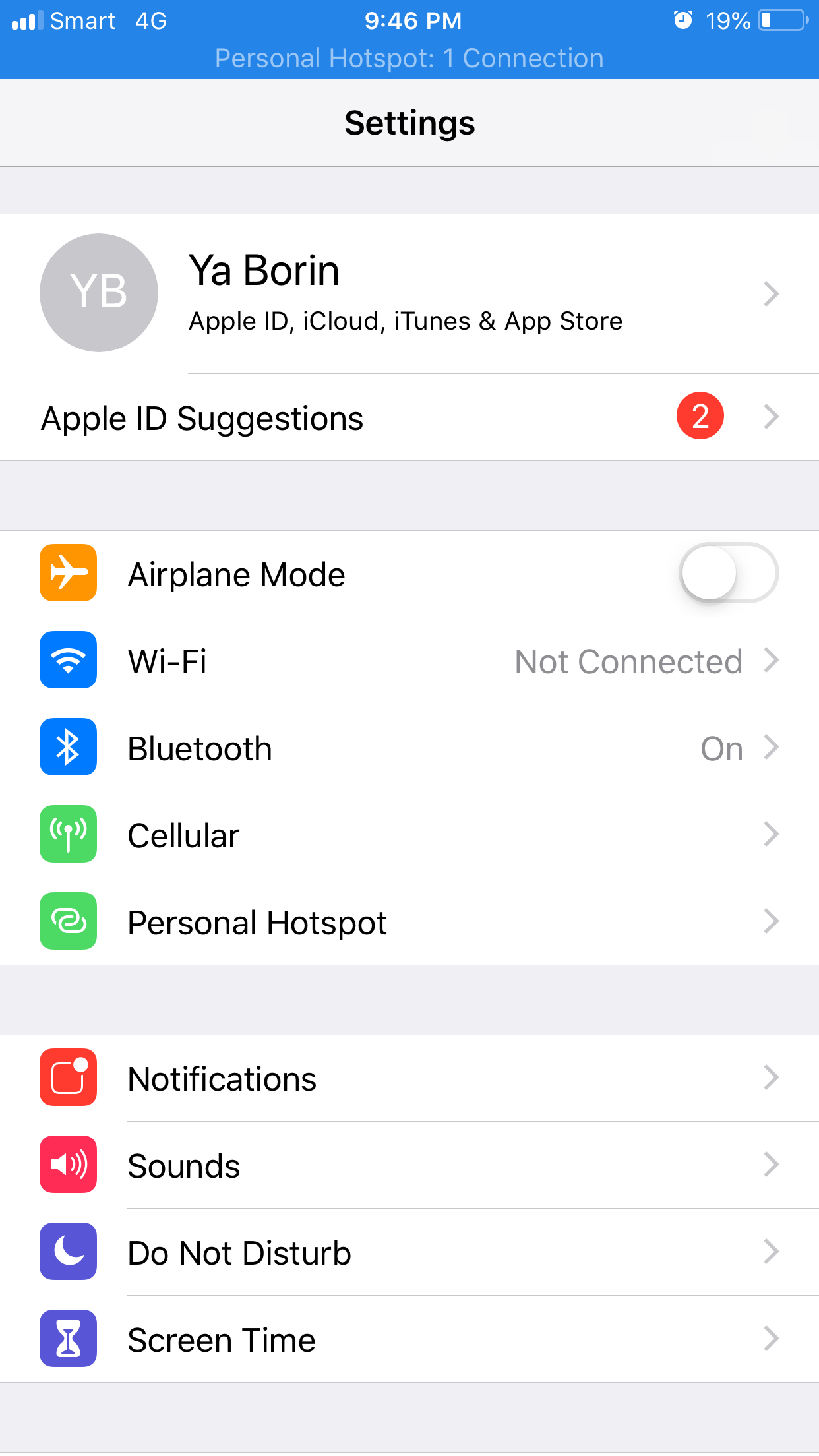The width and height of the screenshot is (819, 1456).
Task: Open Sounds settings
Action: (x=409, y=1165)
